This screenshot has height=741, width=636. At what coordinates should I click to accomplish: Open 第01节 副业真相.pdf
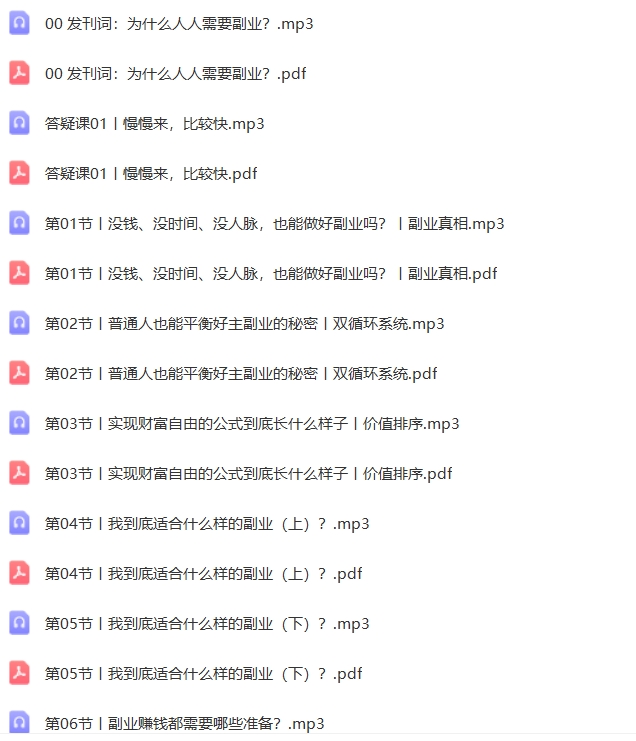[271, 273]
